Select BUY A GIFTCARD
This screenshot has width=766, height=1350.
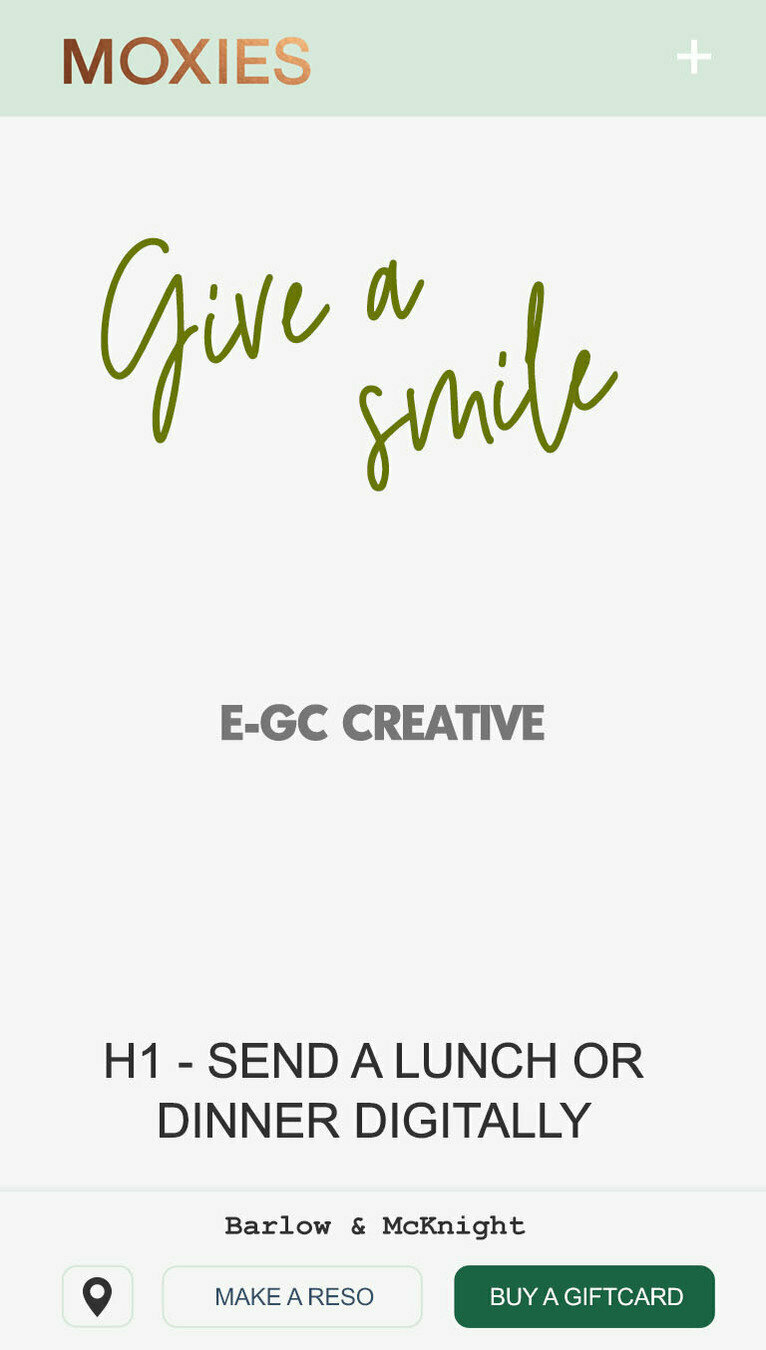pos(585,1297)
